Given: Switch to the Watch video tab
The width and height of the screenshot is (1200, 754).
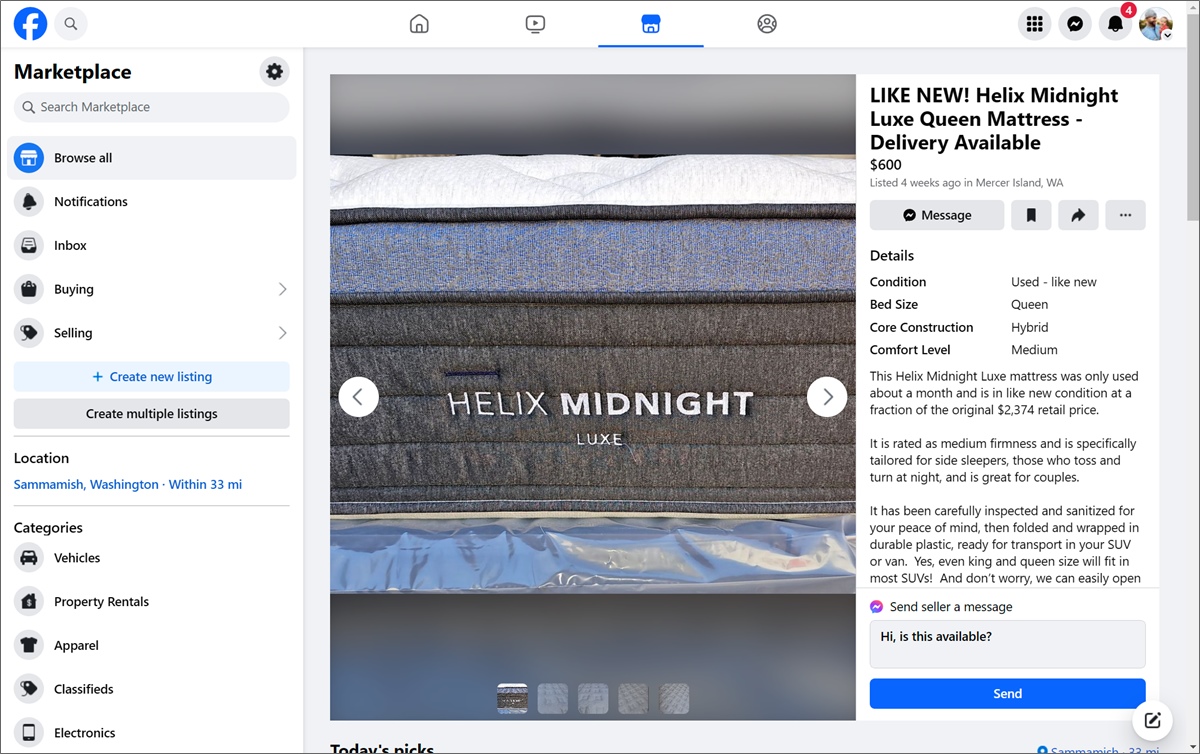Looking at the screenshot, I should (x=535, y=24).
